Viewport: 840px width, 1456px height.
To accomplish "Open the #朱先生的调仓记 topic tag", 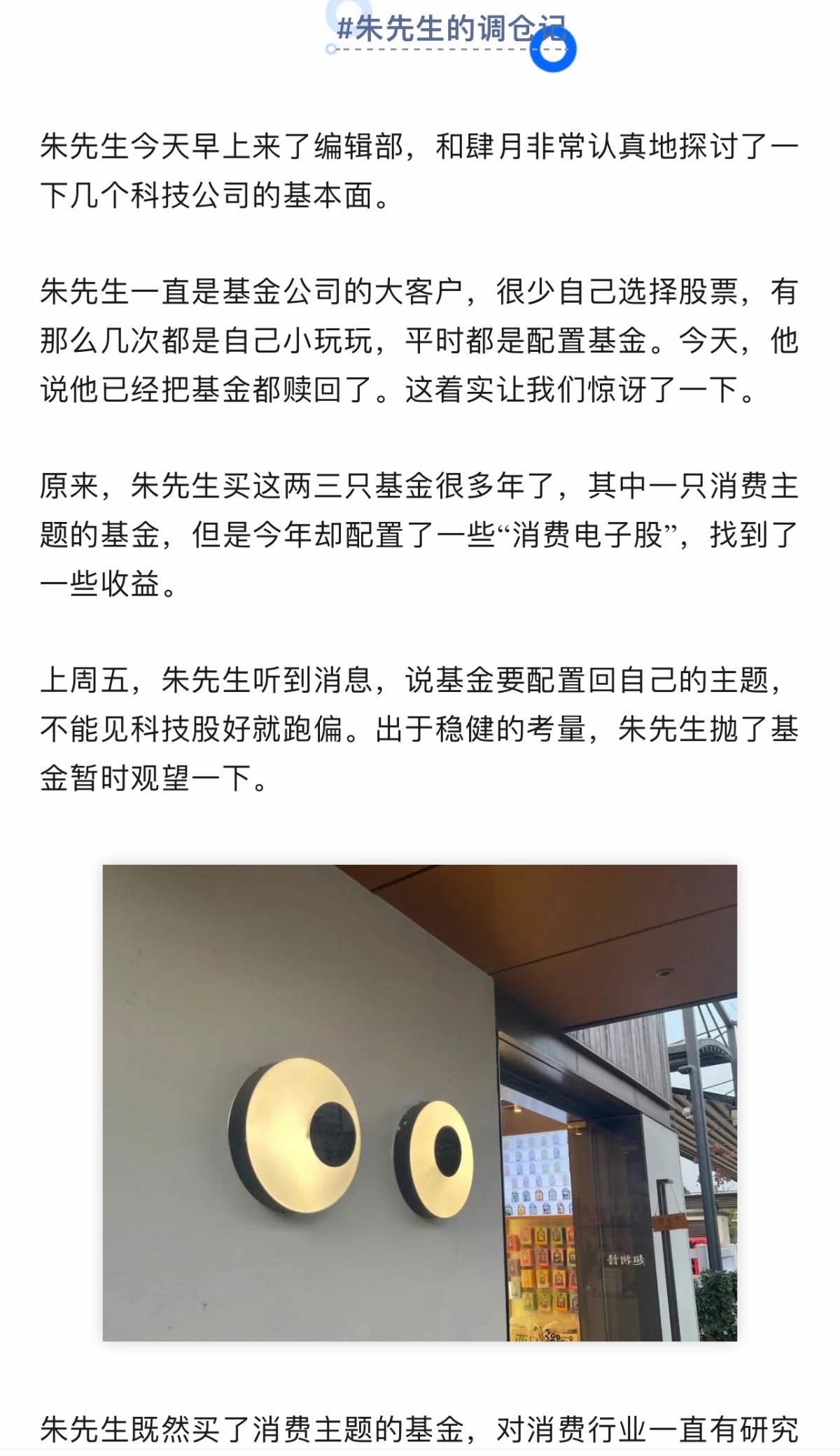I will coord(448,29).
